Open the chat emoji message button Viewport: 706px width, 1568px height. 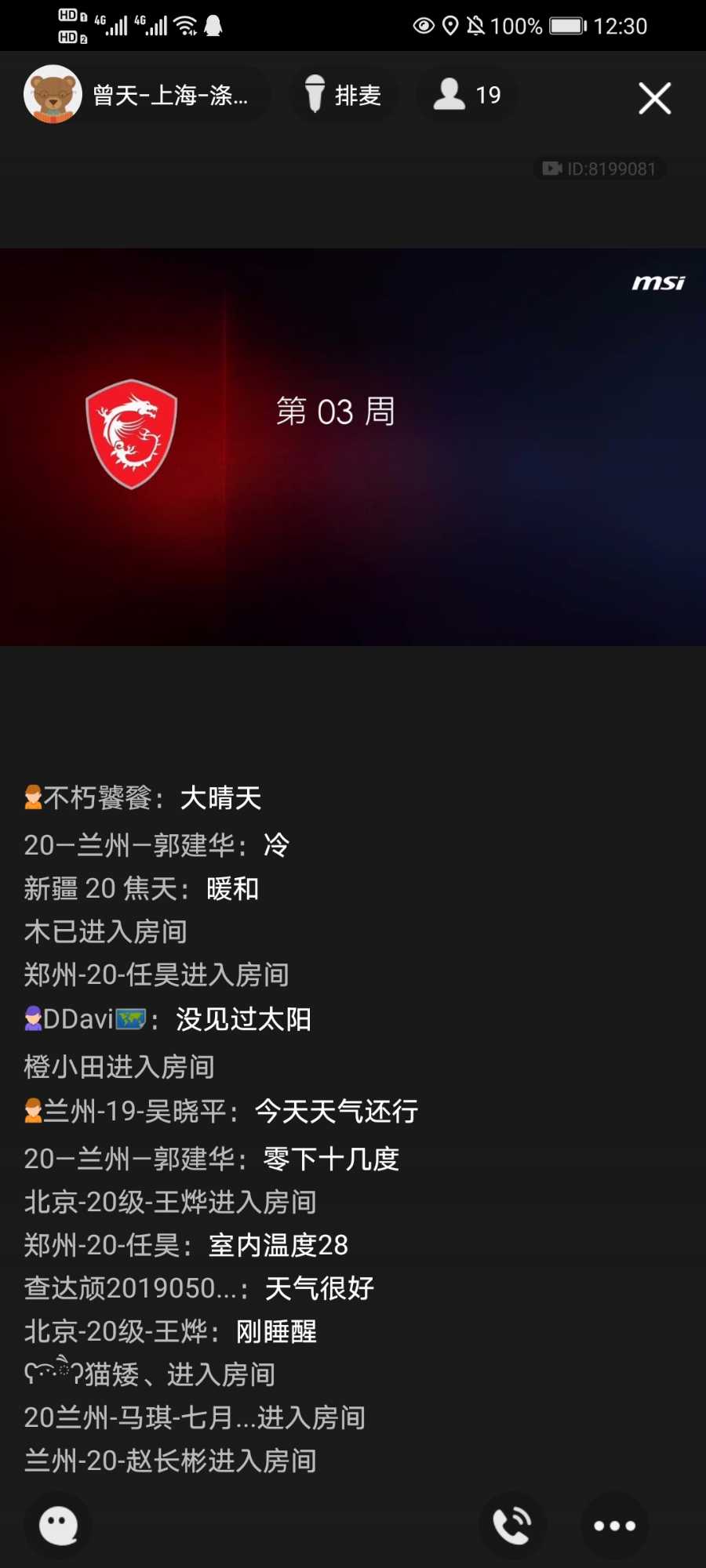tap(59, 1526)
